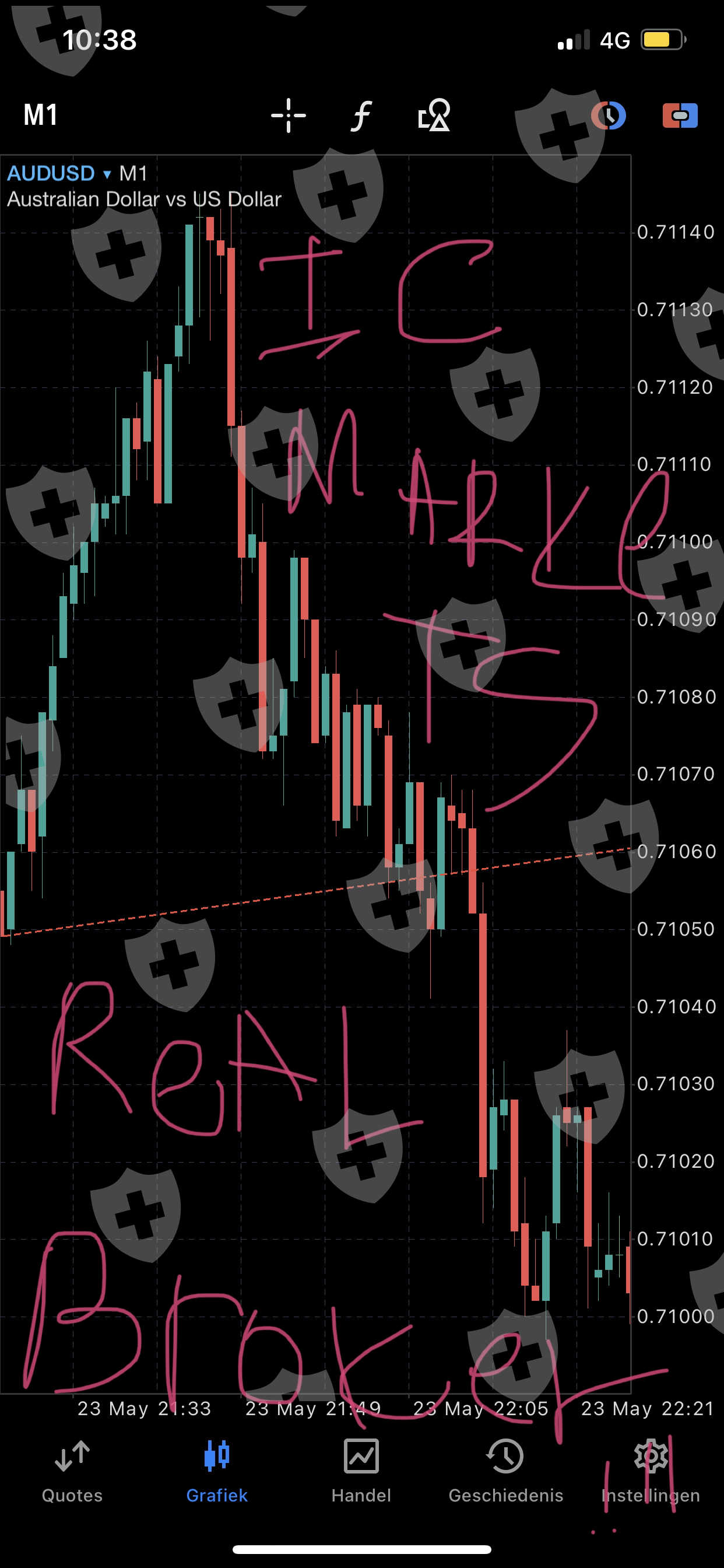
Task: Activate the crosshair tool
Action: click(289, 115)
